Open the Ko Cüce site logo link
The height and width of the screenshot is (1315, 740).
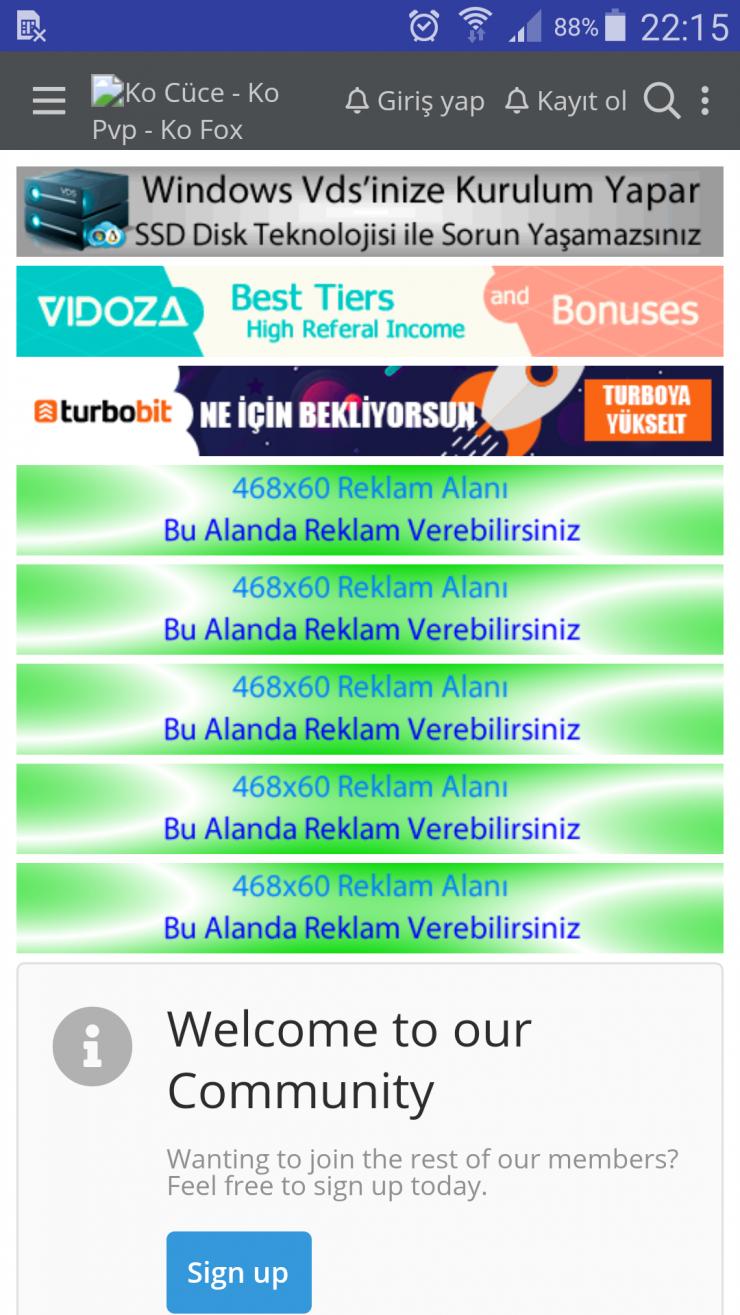pos(185,110)
